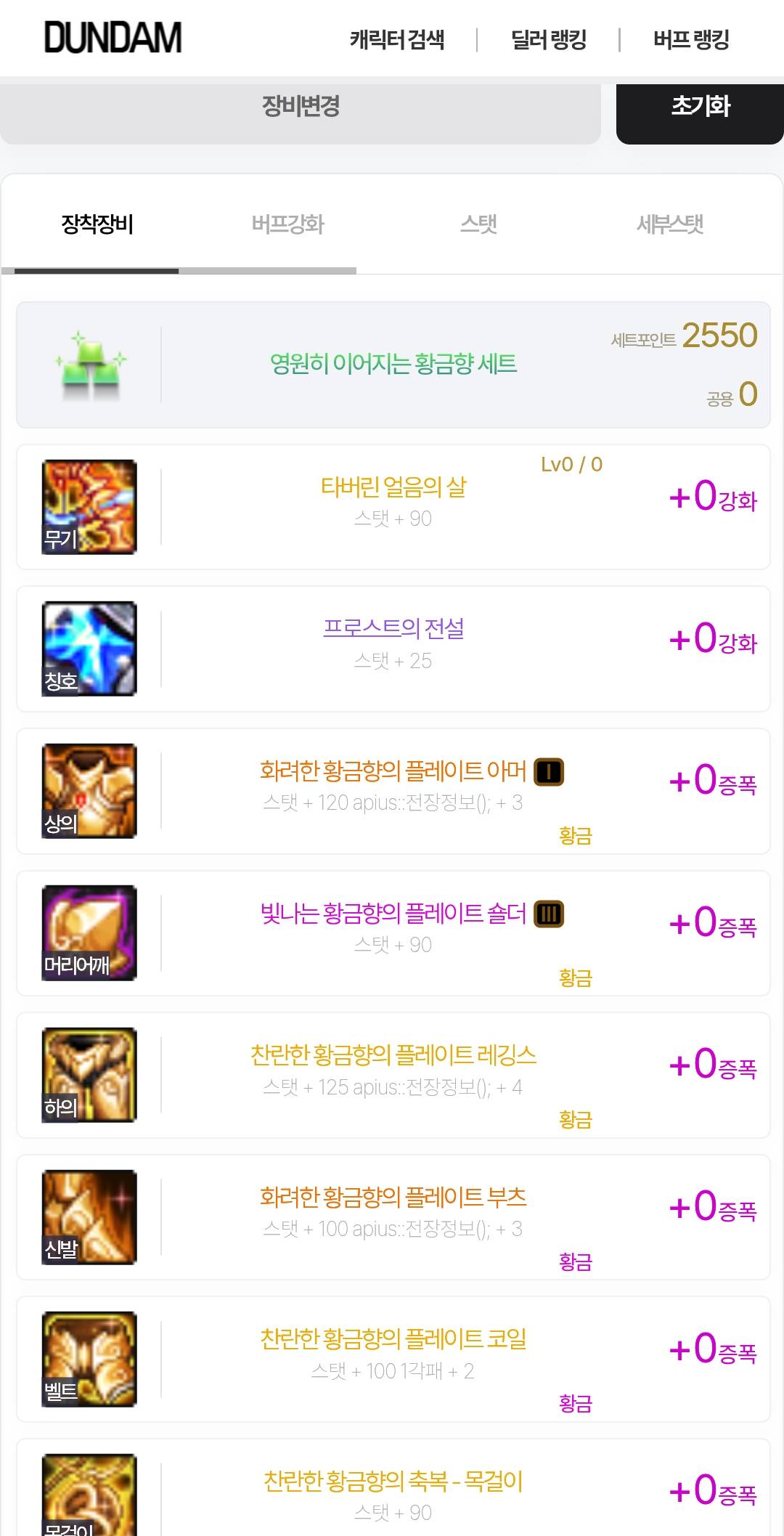
Task: Select the 장착장비 tab
Action: tap(97, 224)
